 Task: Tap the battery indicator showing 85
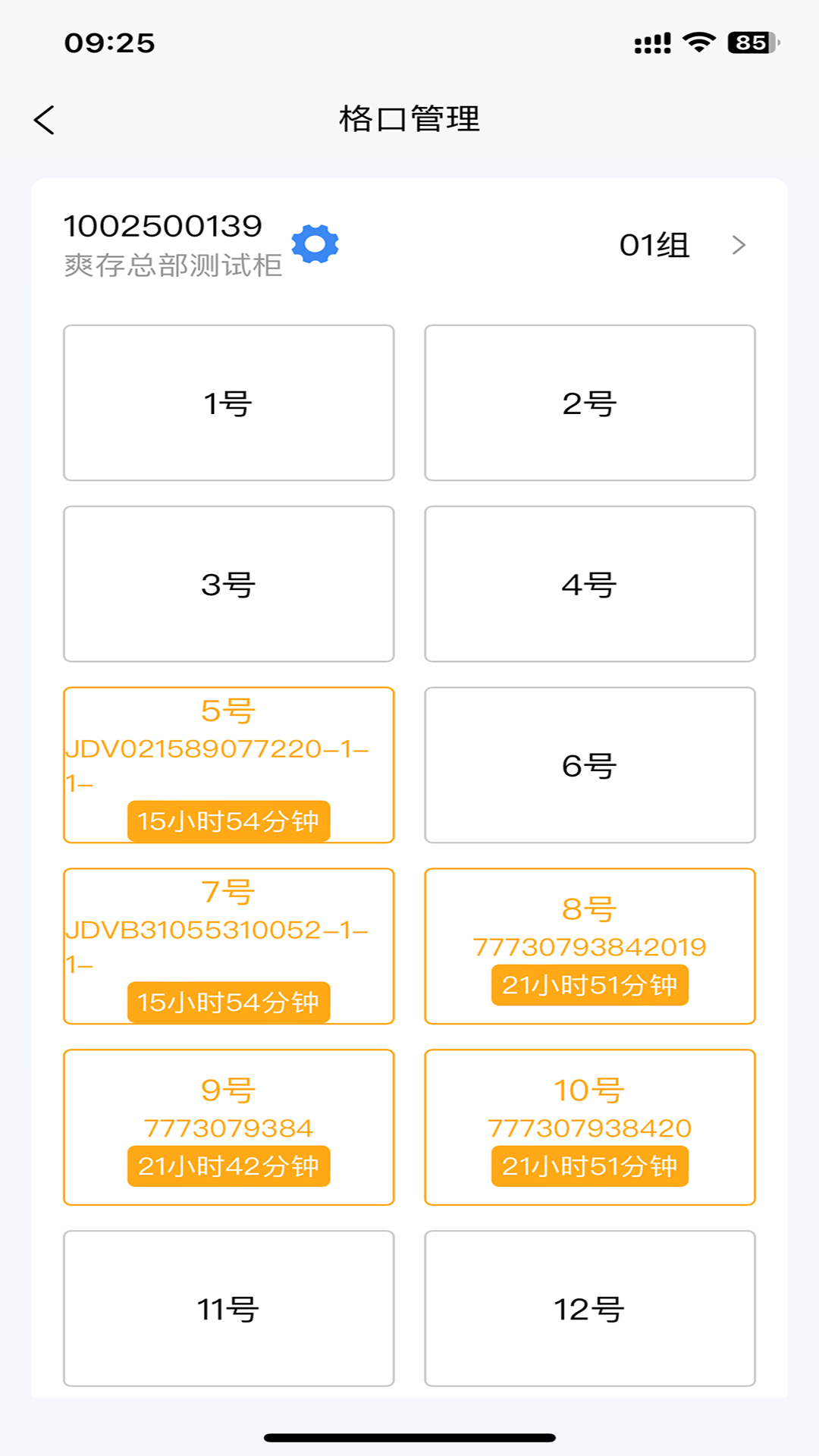point(751,43)
